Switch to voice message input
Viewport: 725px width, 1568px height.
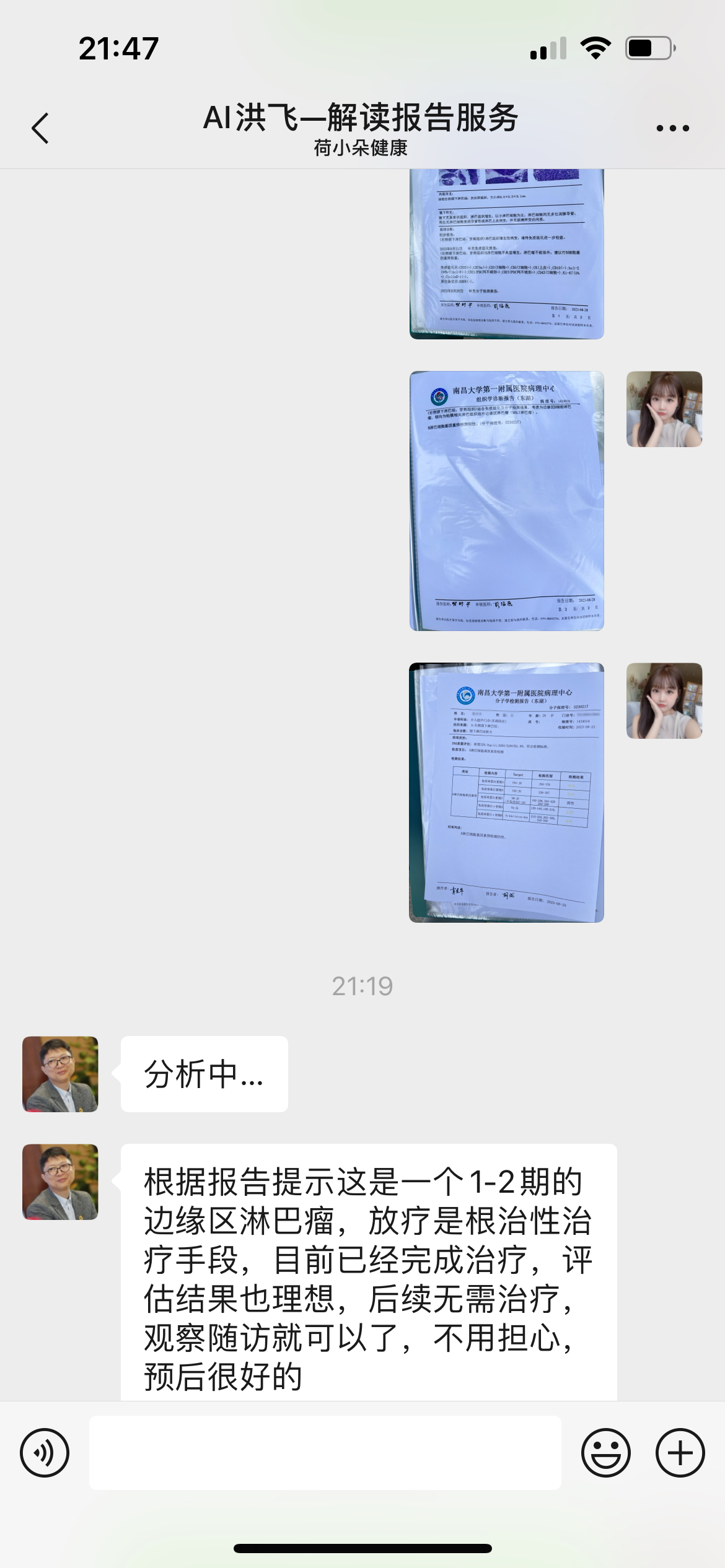[x=45, y=1452]
